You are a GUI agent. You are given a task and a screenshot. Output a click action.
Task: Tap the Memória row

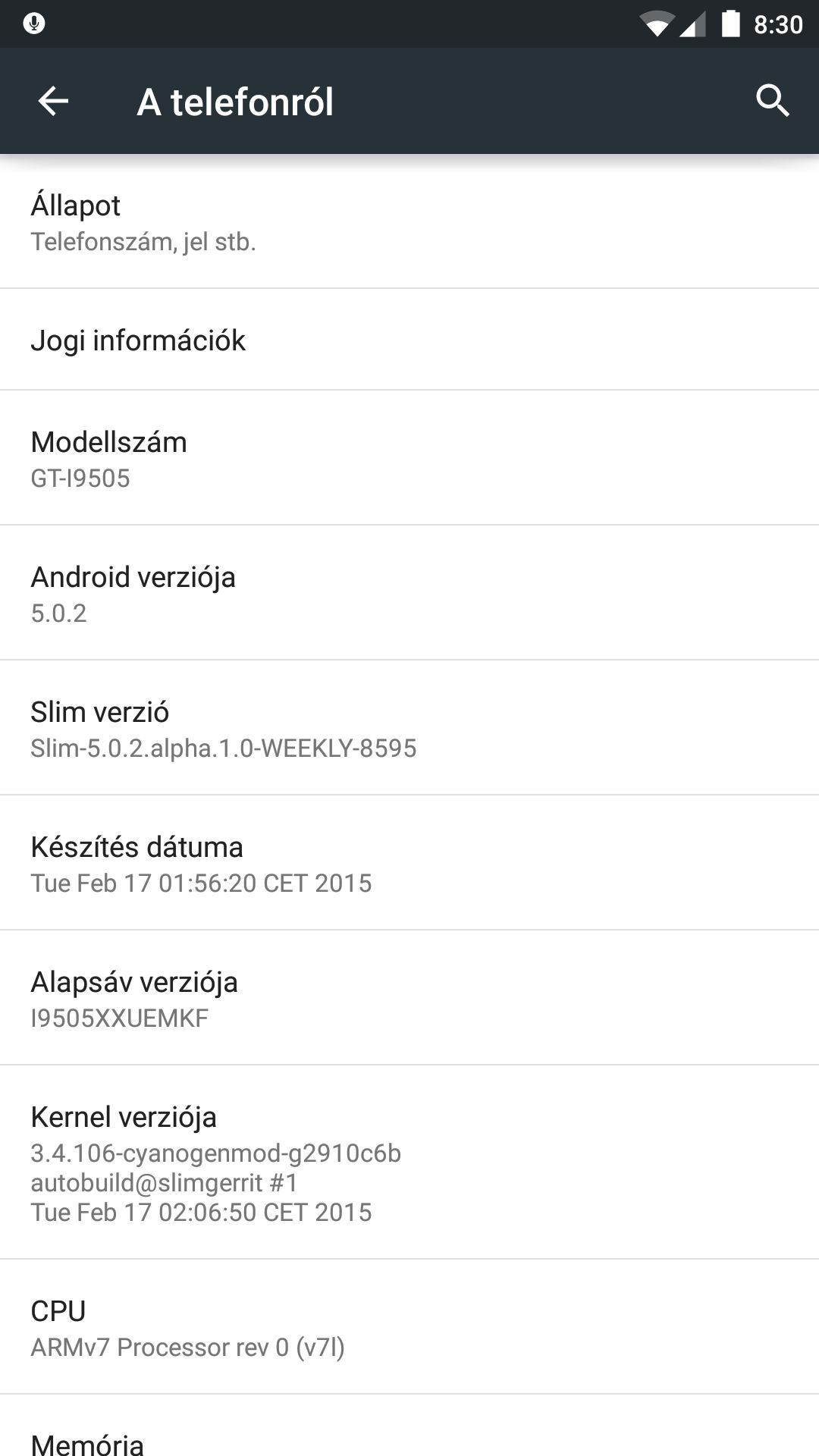pos(409,1426)
